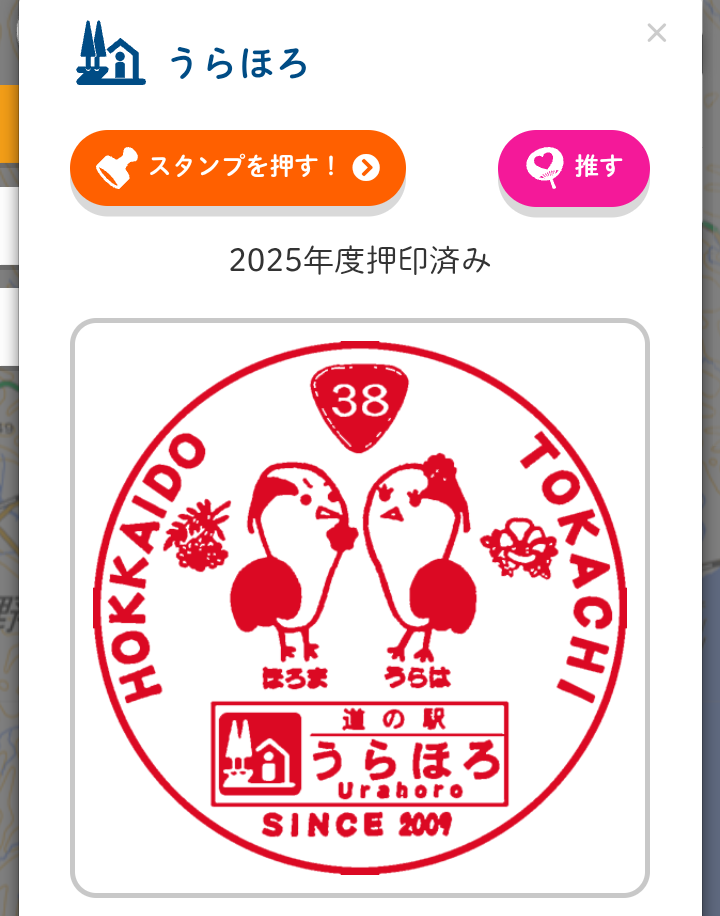This screenshot has width=720, height=916.
Task: Tap the スタンプを押す! stamp button
Action: pyautogui.click(x=238, y=168)
